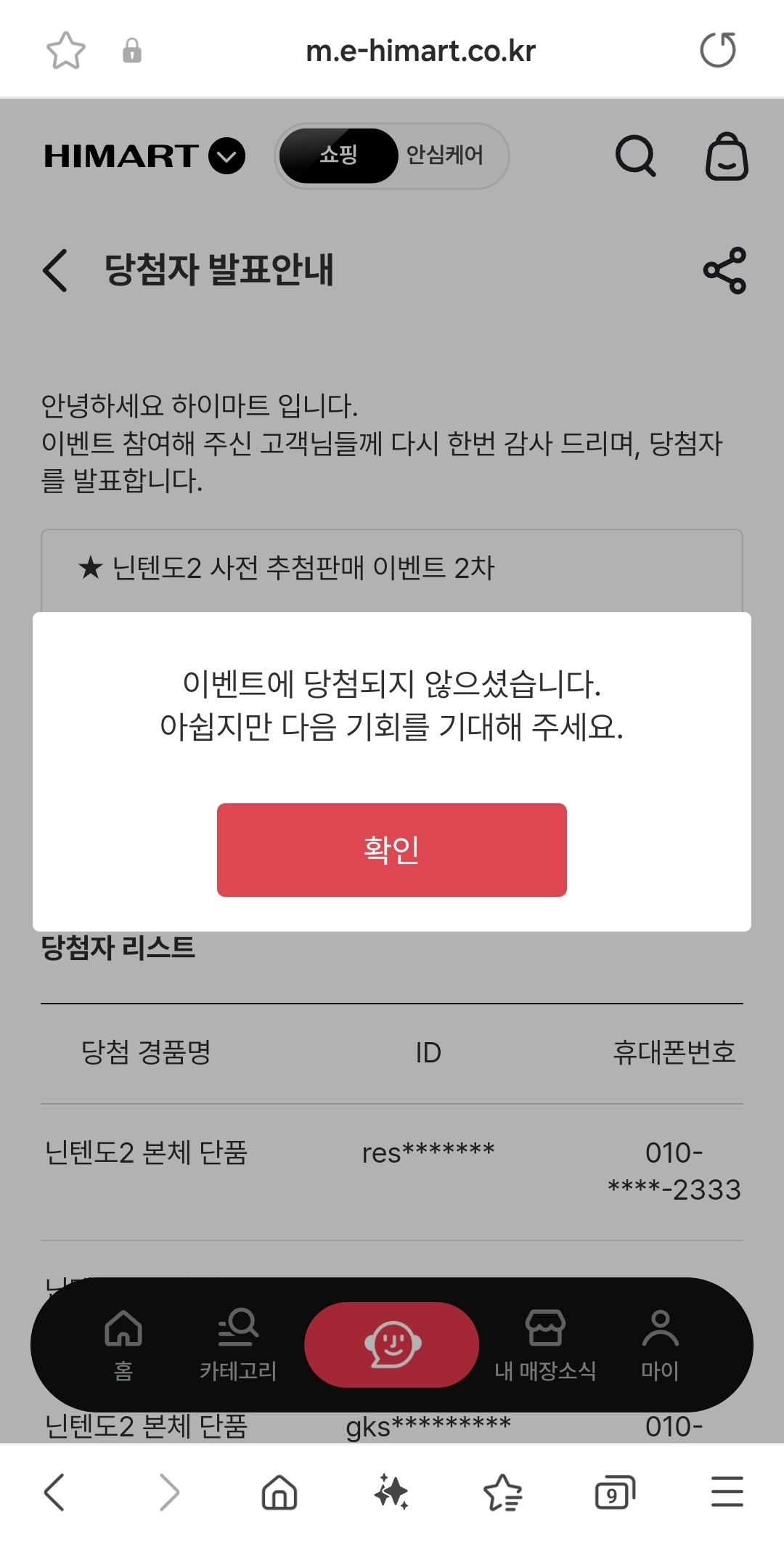The height and width of the screenshot is (1541, 784).
Task: Open the search magnifier
Action: coord(636,156)
